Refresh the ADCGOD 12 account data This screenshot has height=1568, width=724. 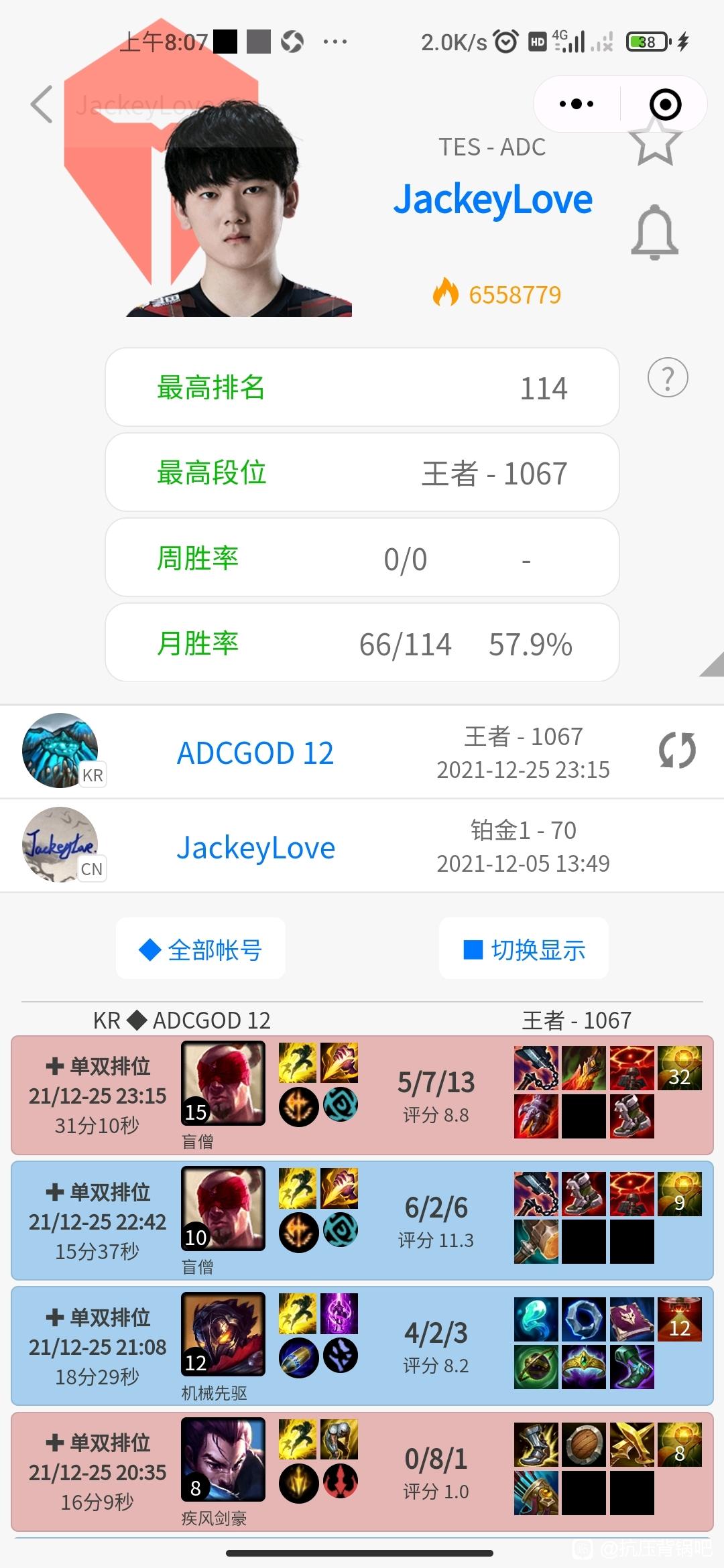[x=677, y=750]
